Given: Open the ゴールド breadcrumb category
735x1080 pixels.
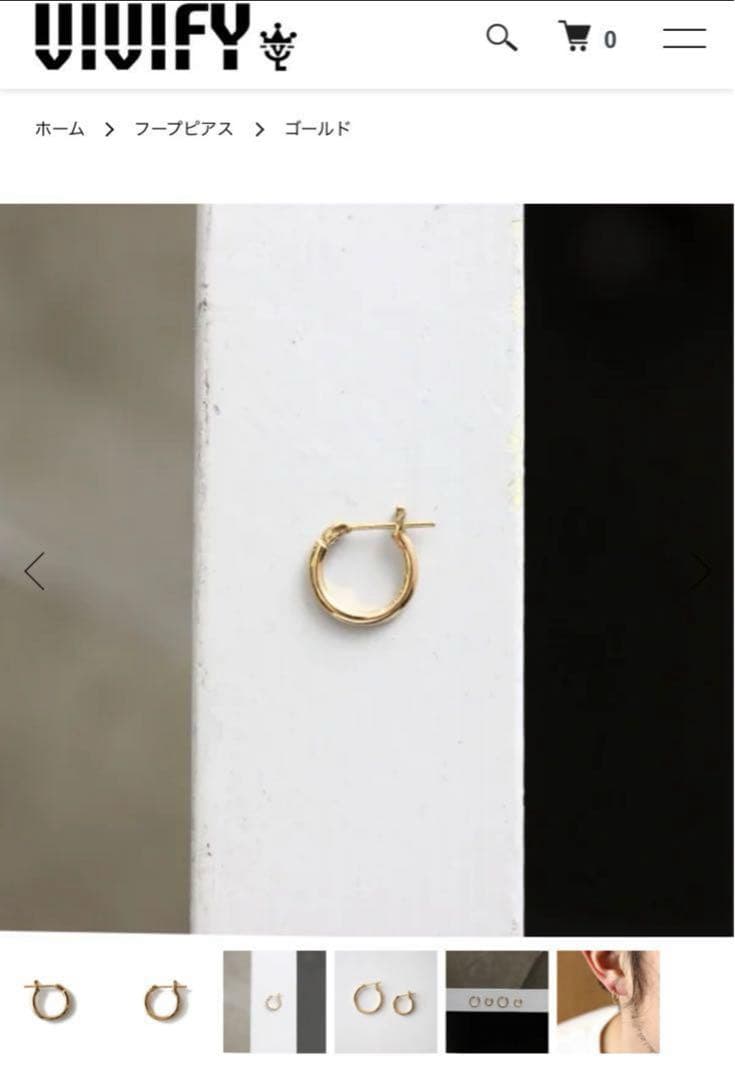Looking at the screenshot, I should coord(317,129).
